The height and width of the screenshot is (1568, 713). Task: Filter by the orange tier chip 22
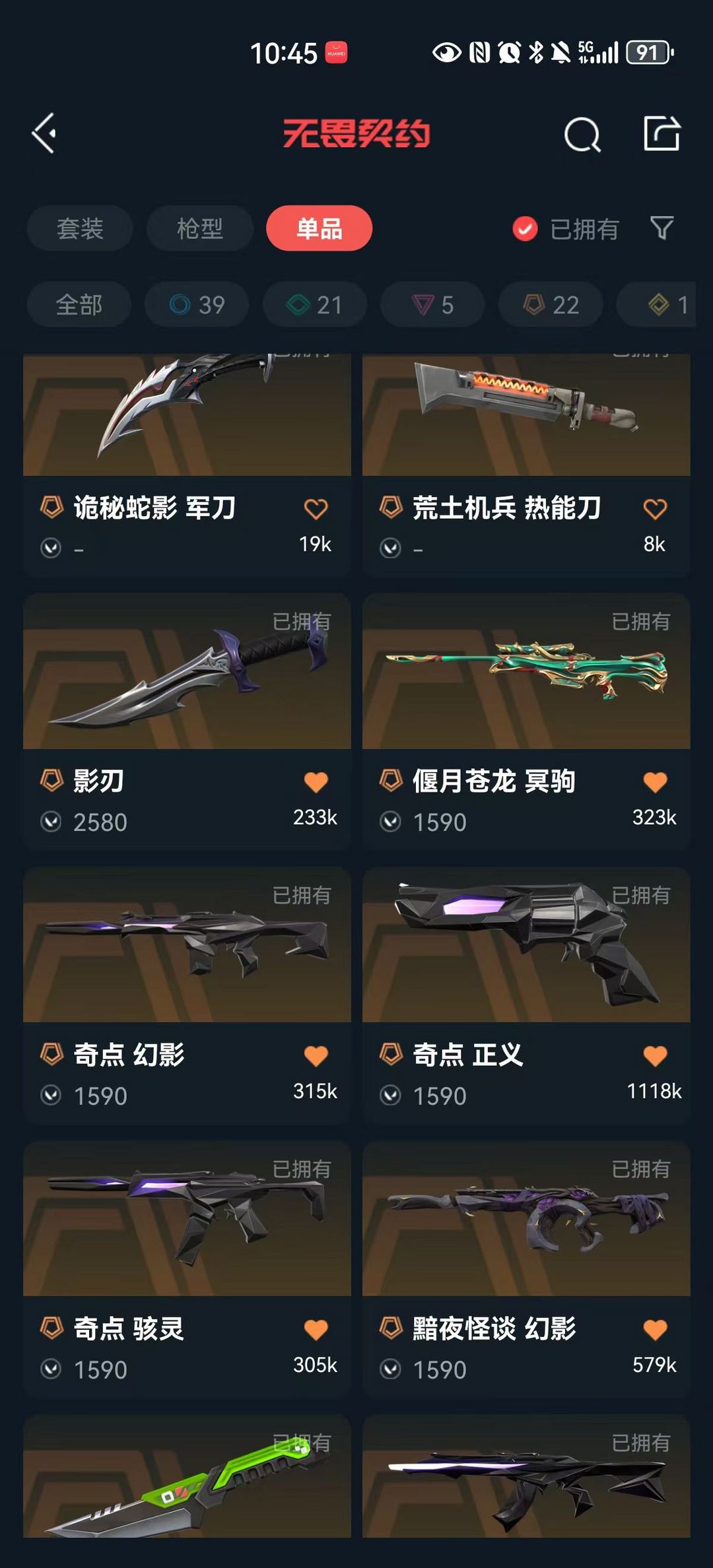(551, 304)
